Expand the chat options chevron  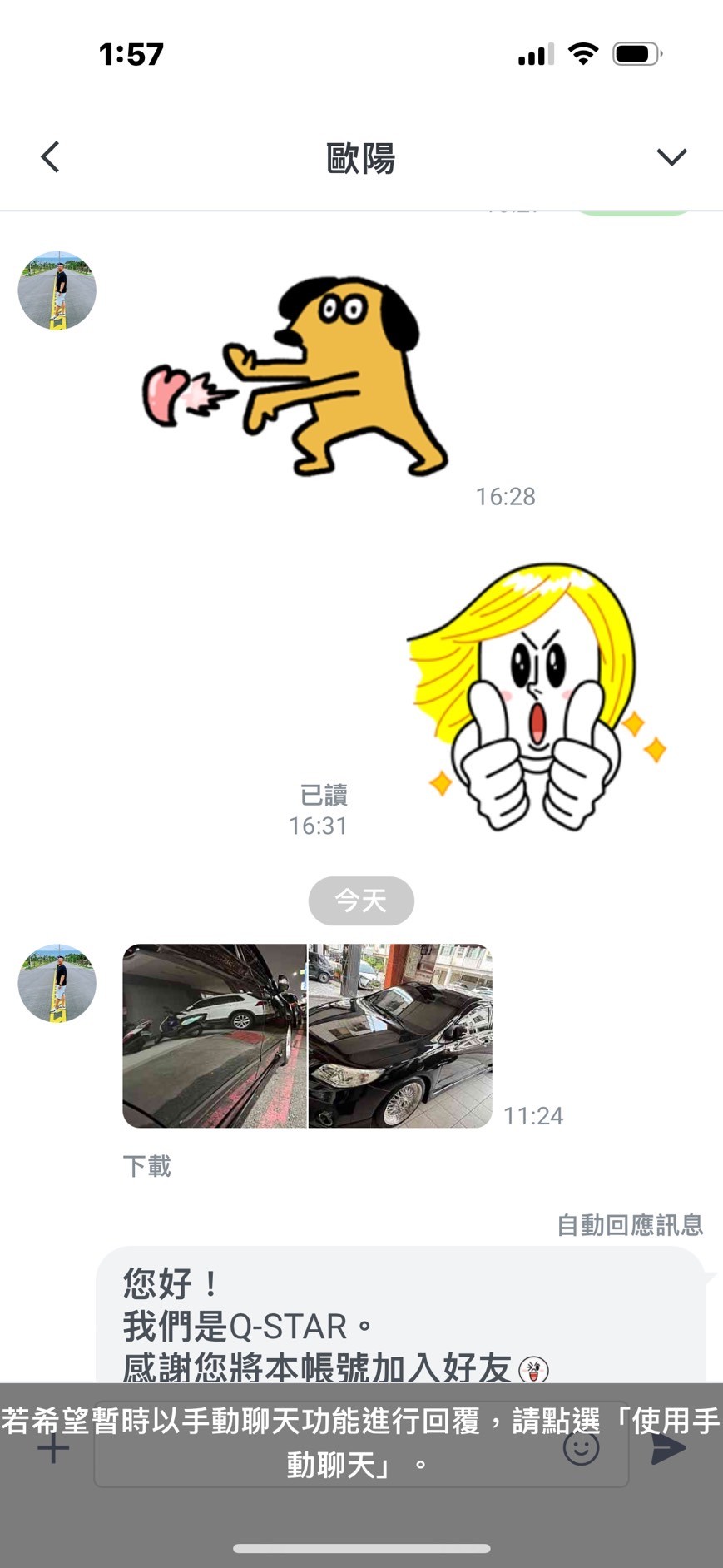click(671, 157)
